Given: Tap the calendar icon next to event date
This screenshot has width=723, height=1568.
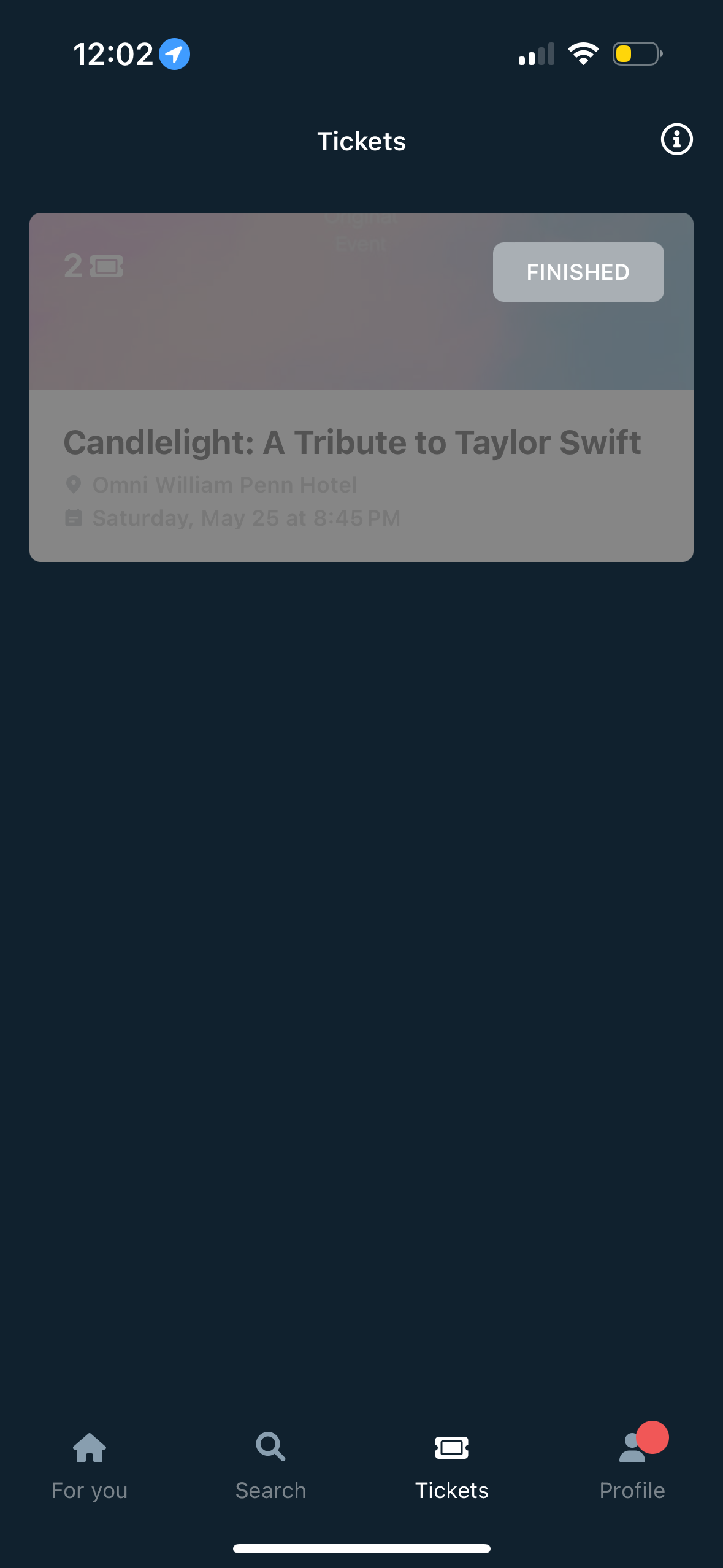Looking at the screenshot, I should (75, 517).
